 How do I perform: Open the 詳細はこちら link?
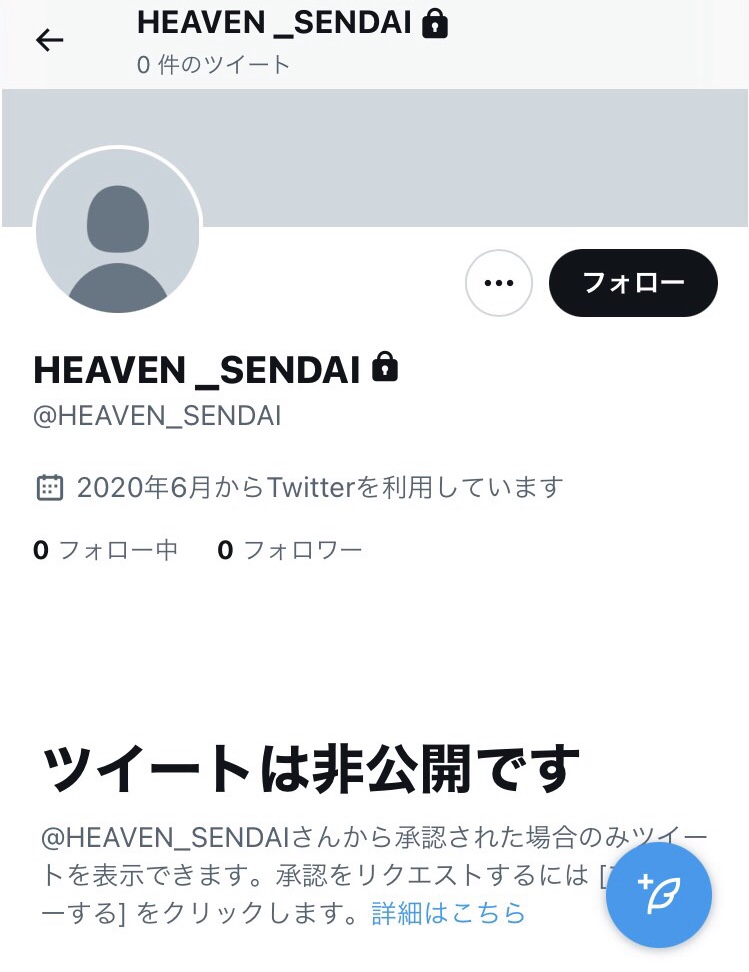tap(448, 913)
